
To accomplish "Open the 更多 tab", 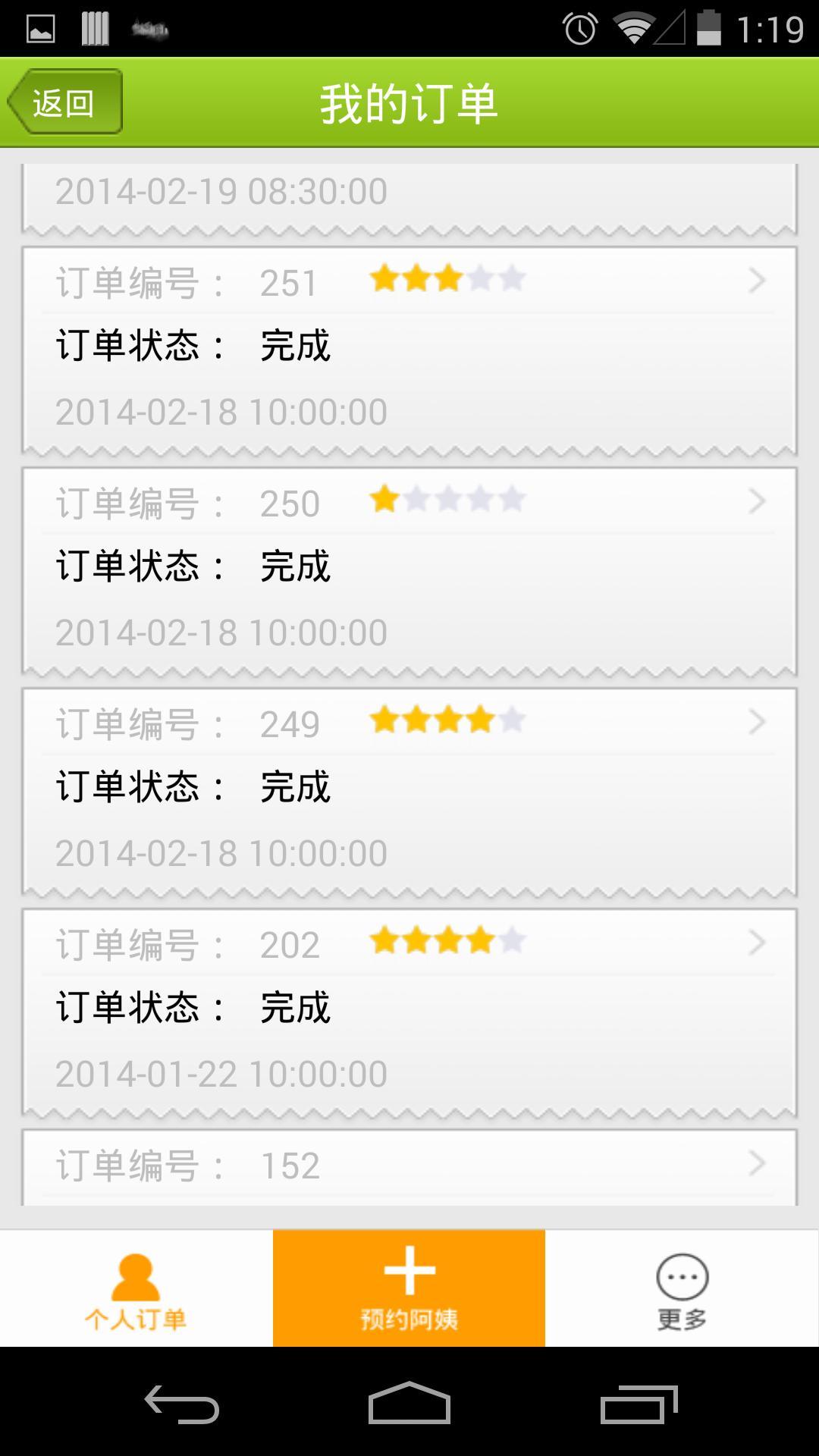I will [x=682, y=1288].
